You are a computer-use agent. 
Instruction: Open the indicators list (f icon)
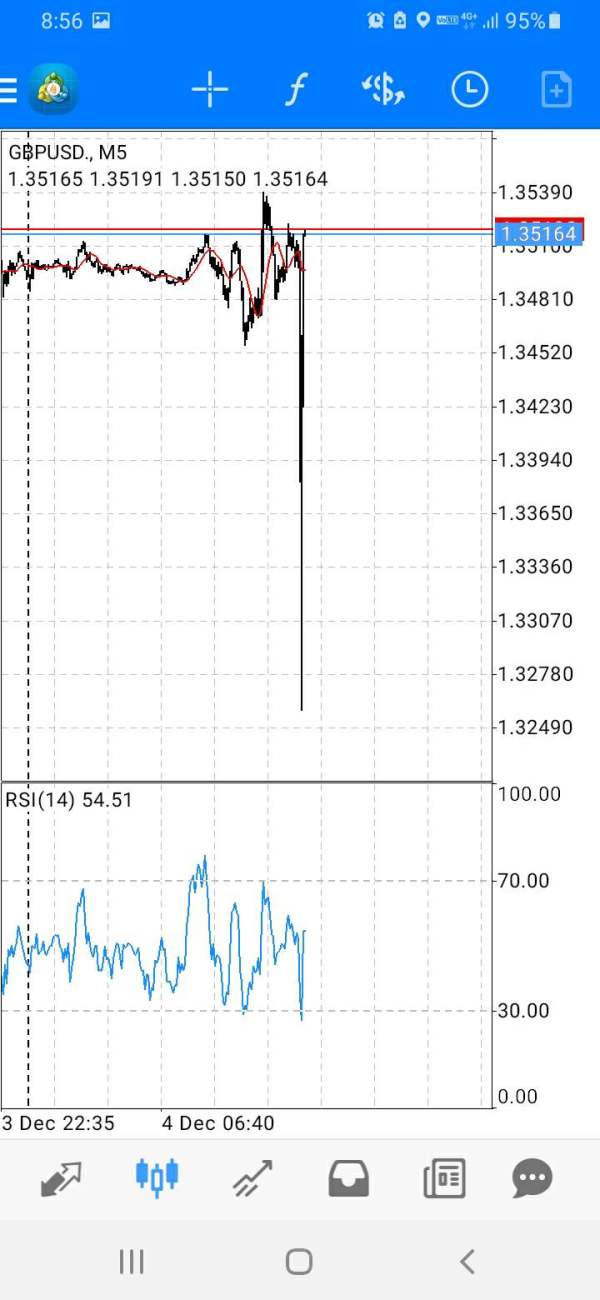pos(294,90)
